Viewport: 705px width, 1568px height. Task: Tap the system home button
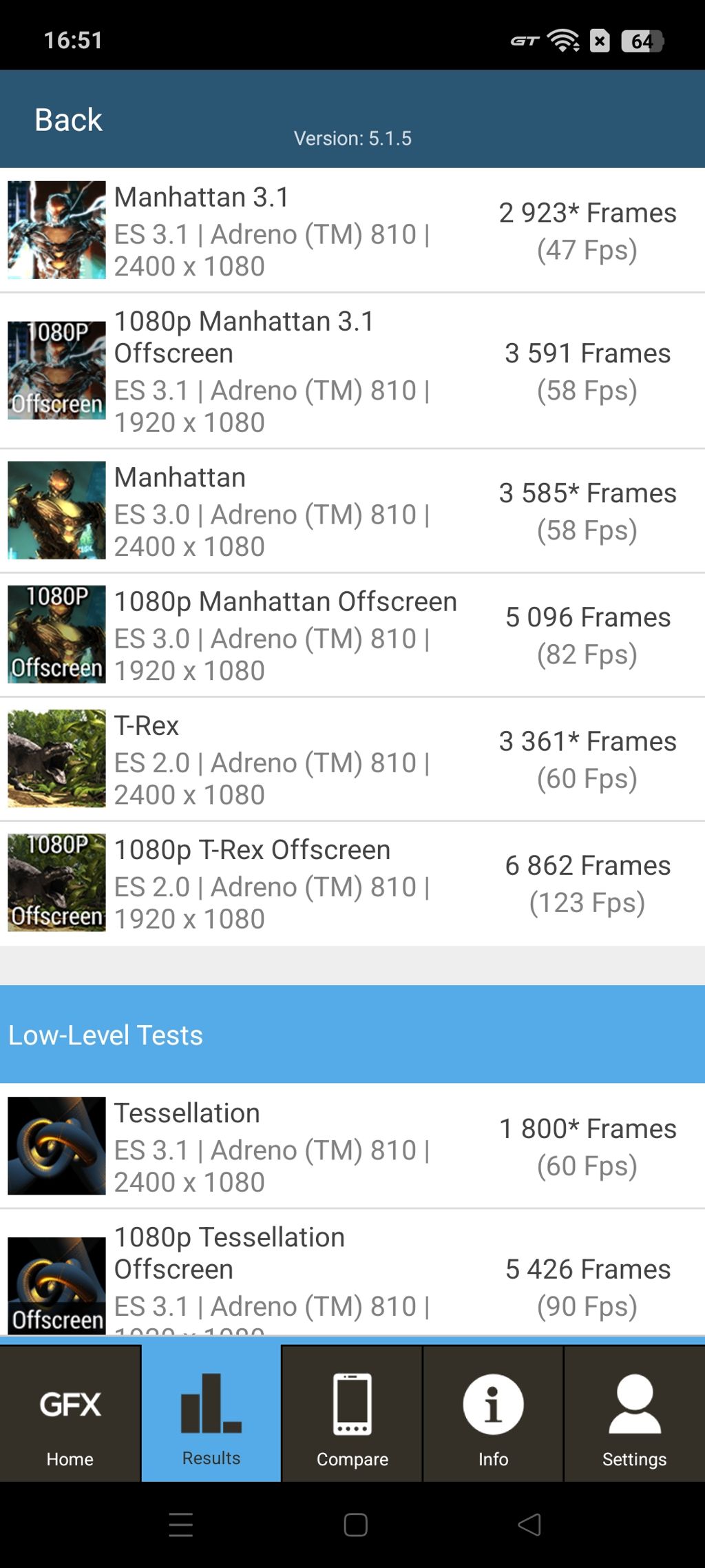pos(355,1525)
